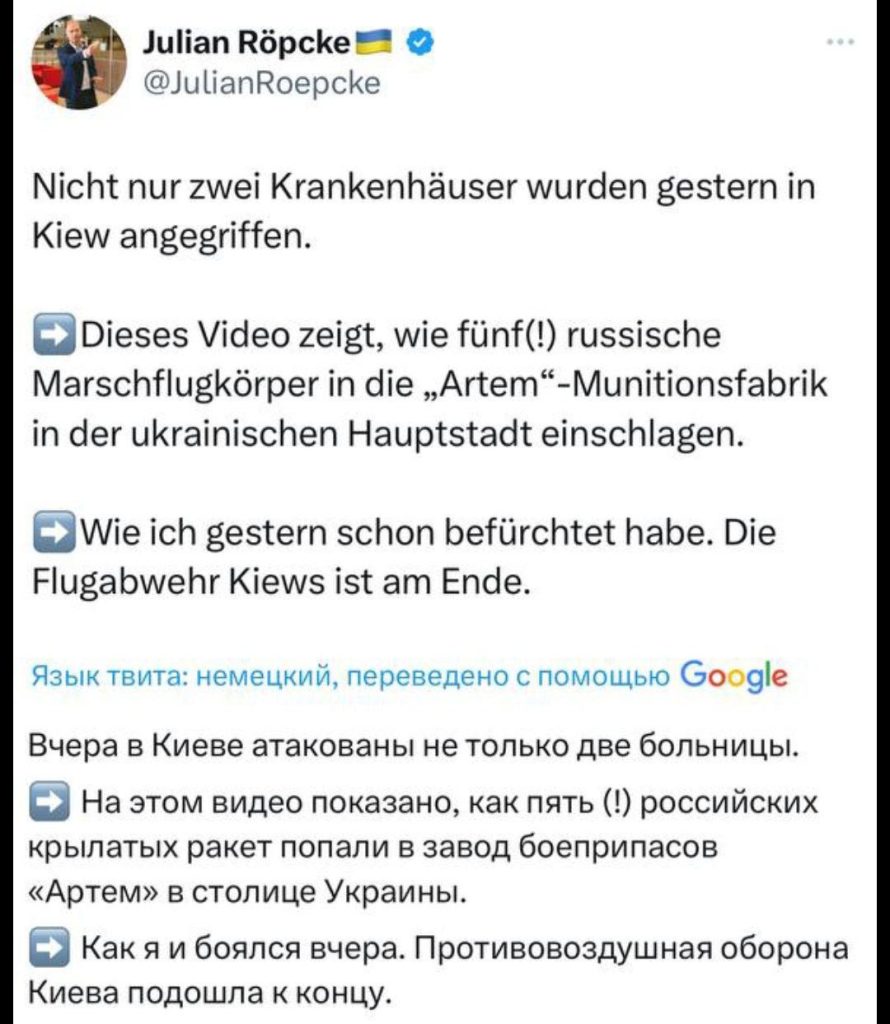890x1024 pixels.
Task: Click the Ukraine flag emoji beside the name
Action: click(x=375, y=41)
